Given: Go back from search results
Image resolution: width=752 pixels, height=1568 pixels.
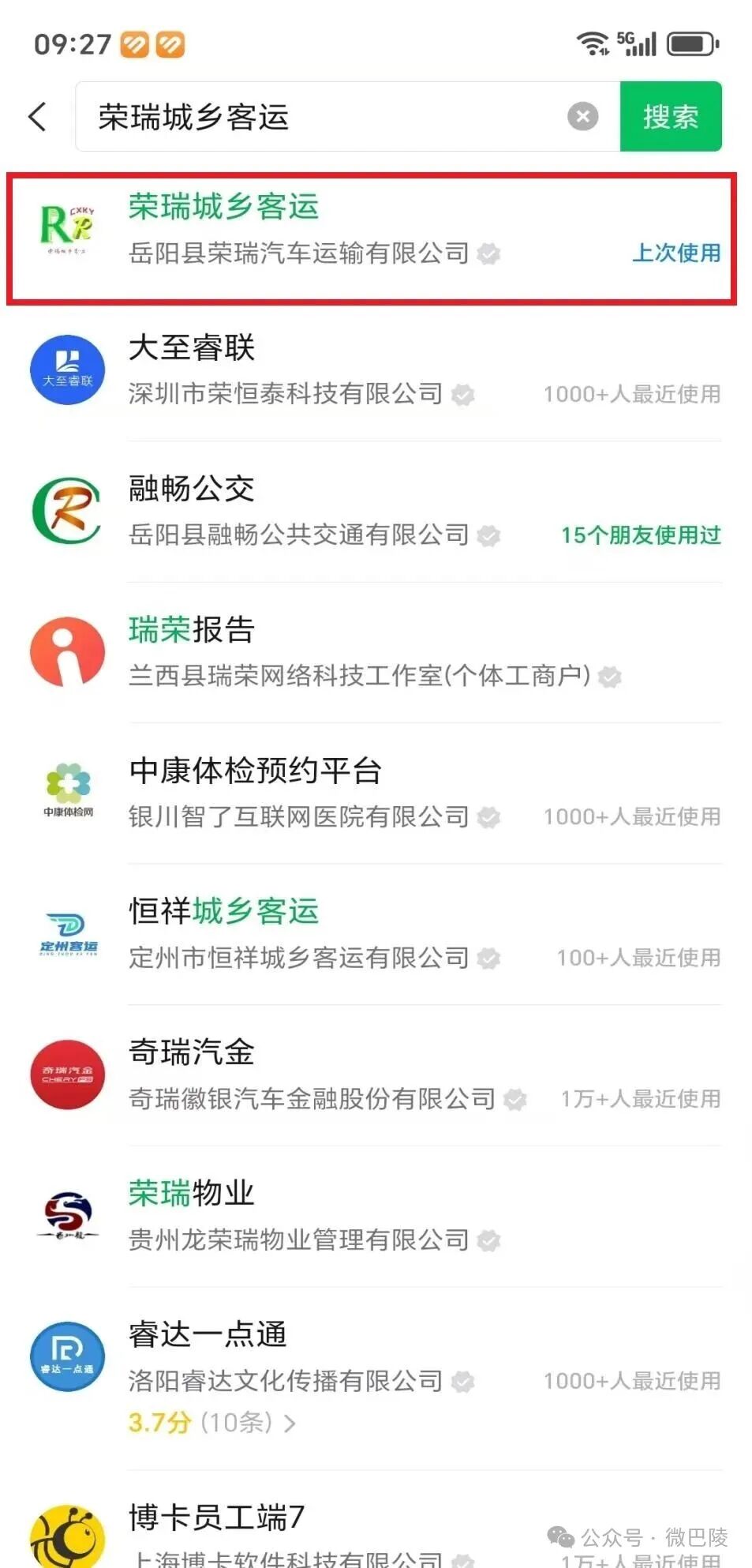Looking at the screenshot, I should click(37, 117).
